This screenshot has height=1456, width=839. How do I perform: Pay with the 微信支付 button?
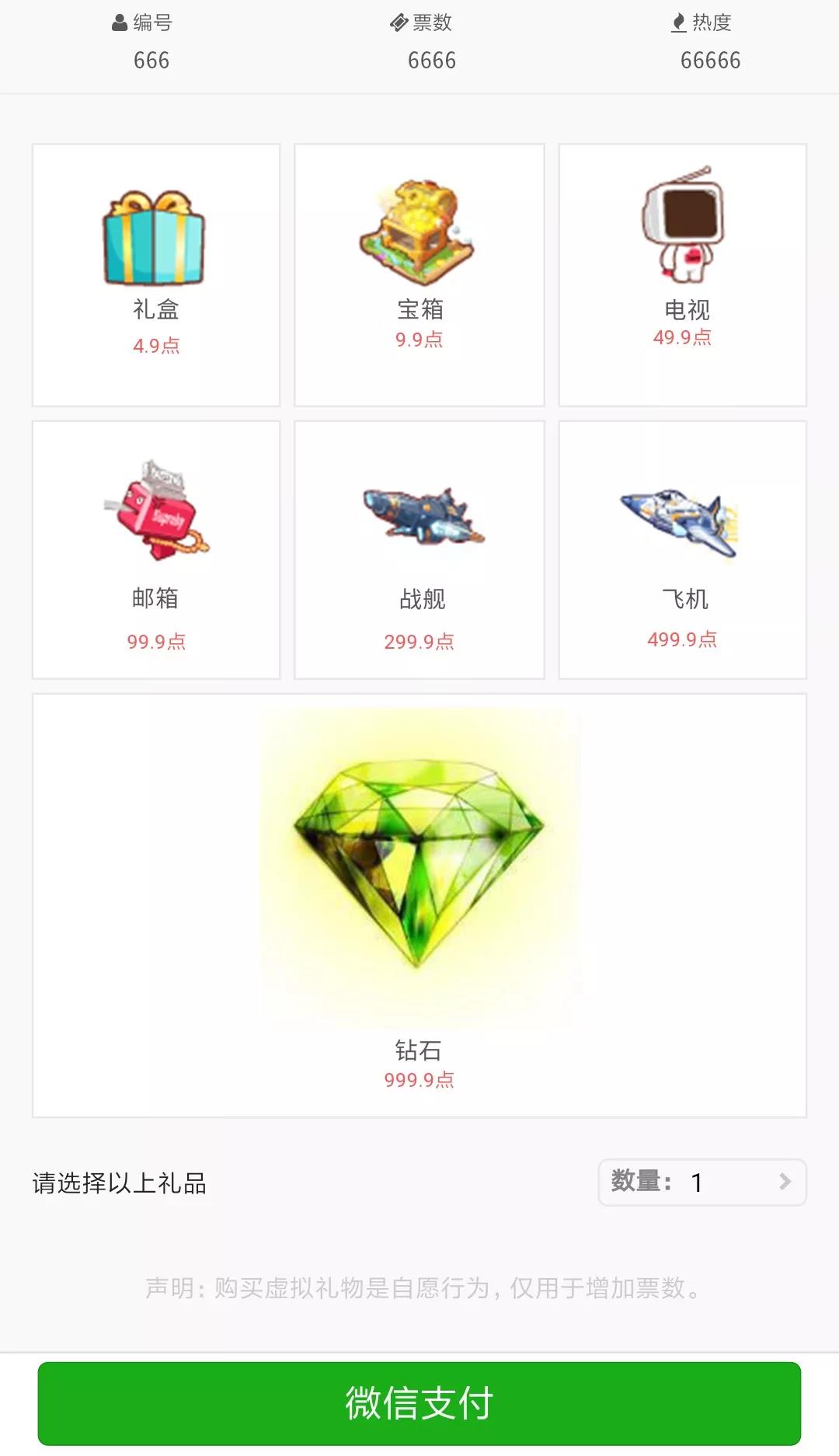[x=419, y=1403]
